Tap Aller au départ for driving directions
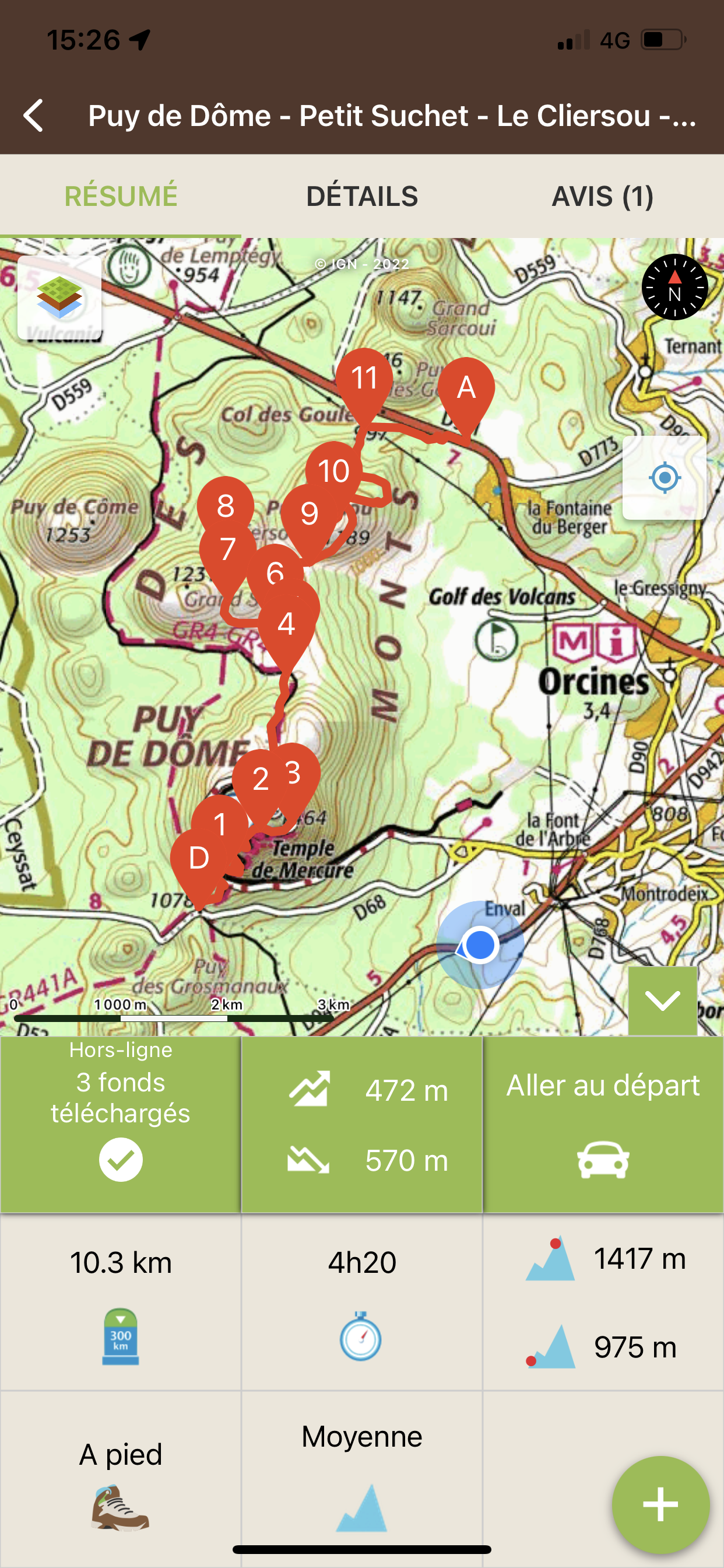Image resolution: width=724 pixels, height=1568 pixels. pyautogui.click(x=603, y=1123)
